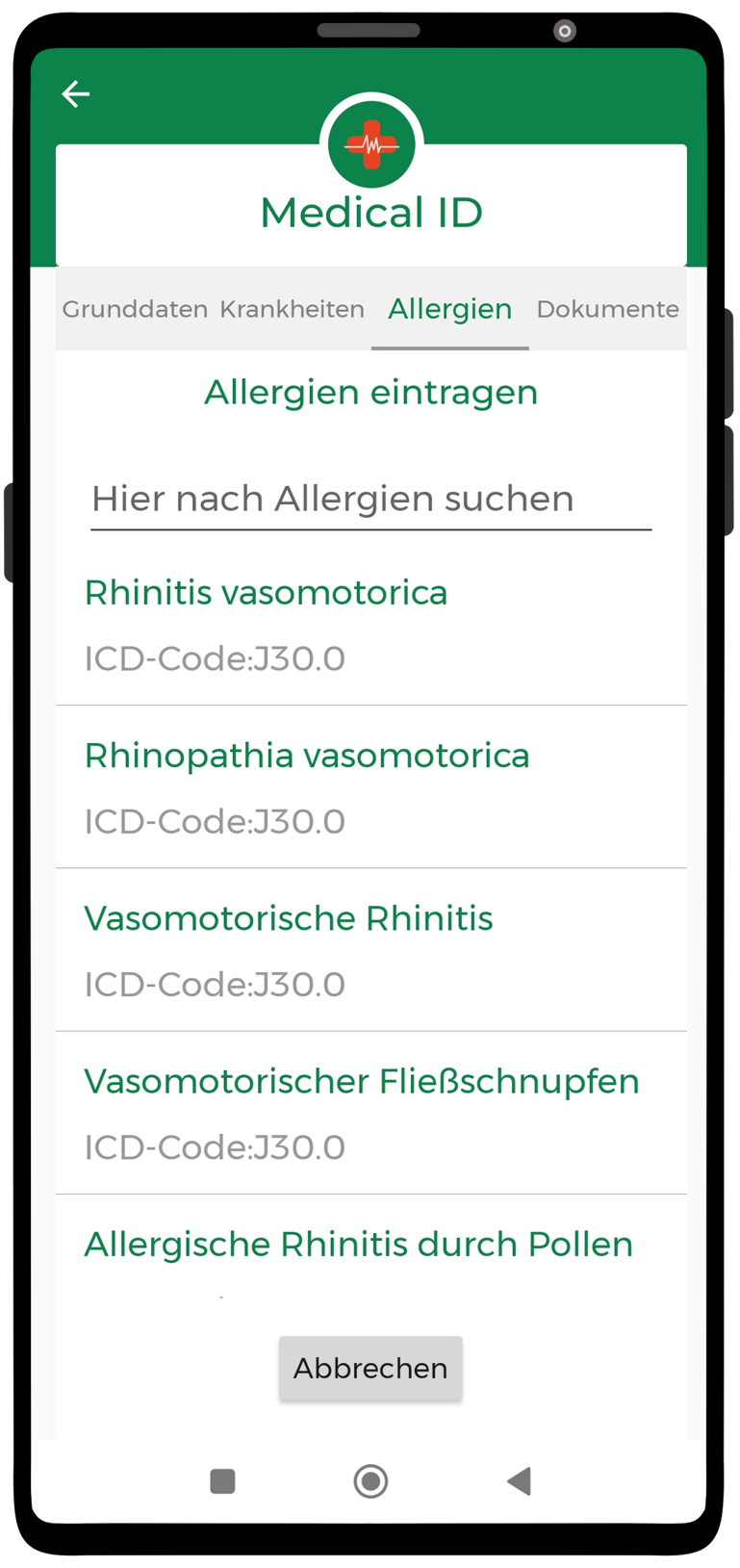Select Rhinitis vasomotorica from the list
The image size is (740, 1568).
pos(370,625)
